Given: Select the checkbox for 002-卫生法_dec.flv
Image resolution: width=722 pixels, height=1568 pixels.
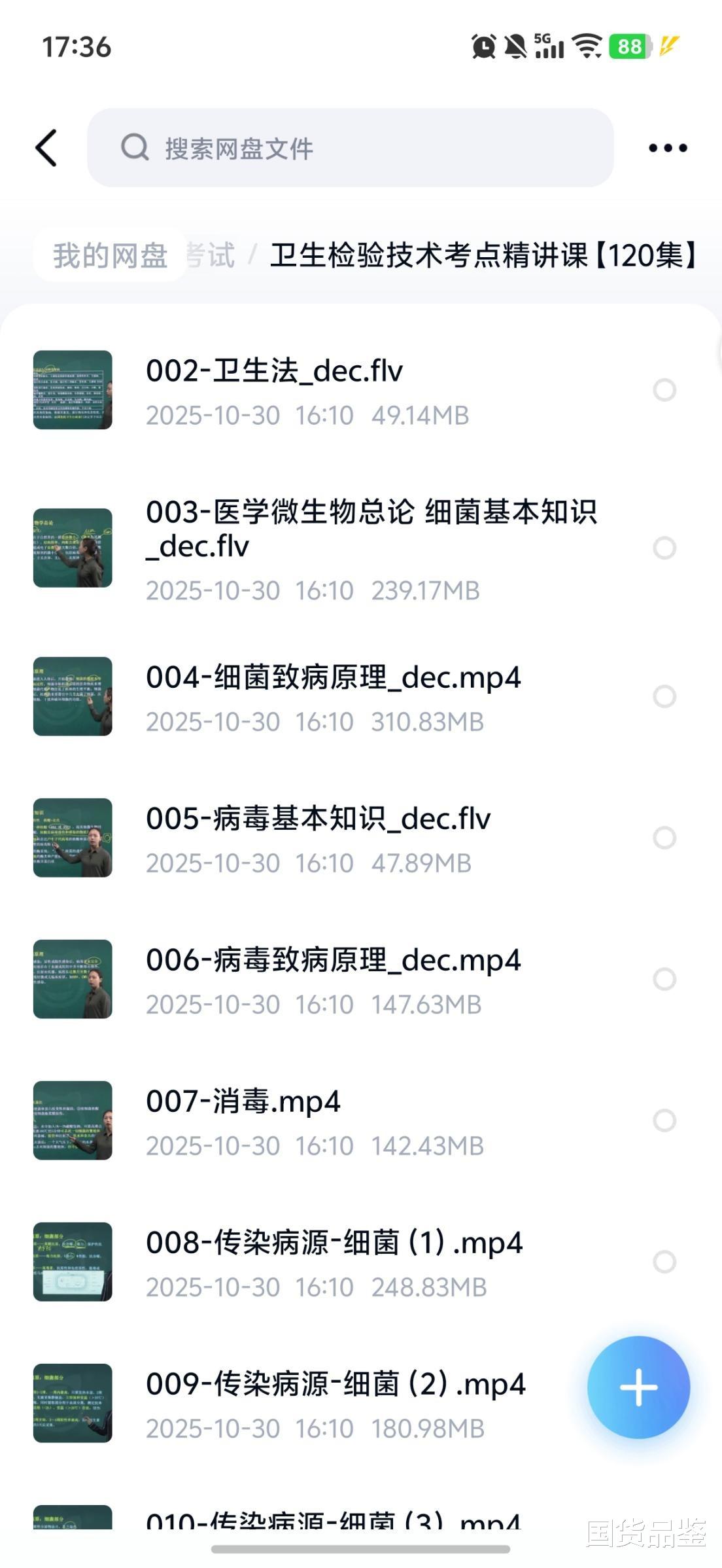Looking at the screenshot, I should pyautogui.click(x=664, y=390).
